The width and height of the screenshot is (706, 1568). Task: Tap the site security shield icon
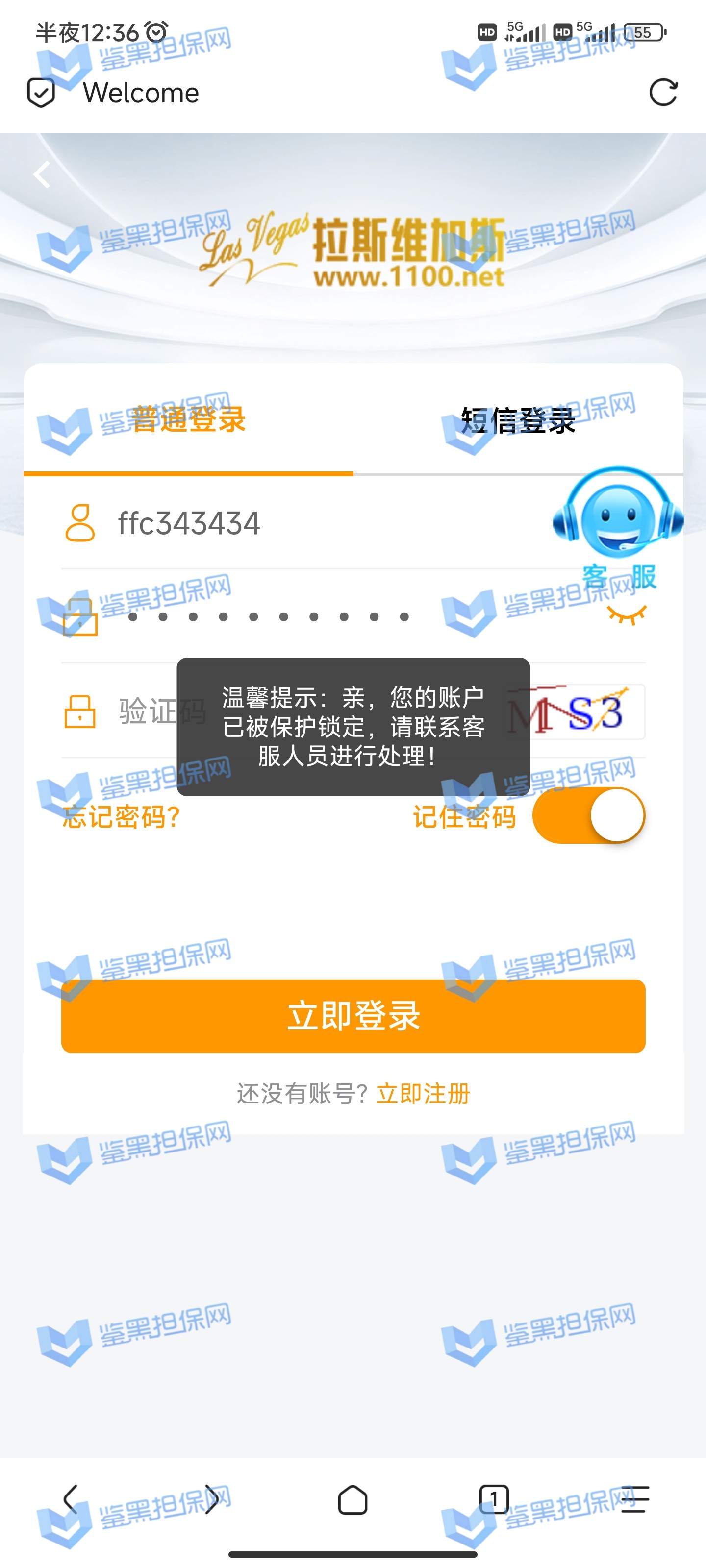coord(41,93)
